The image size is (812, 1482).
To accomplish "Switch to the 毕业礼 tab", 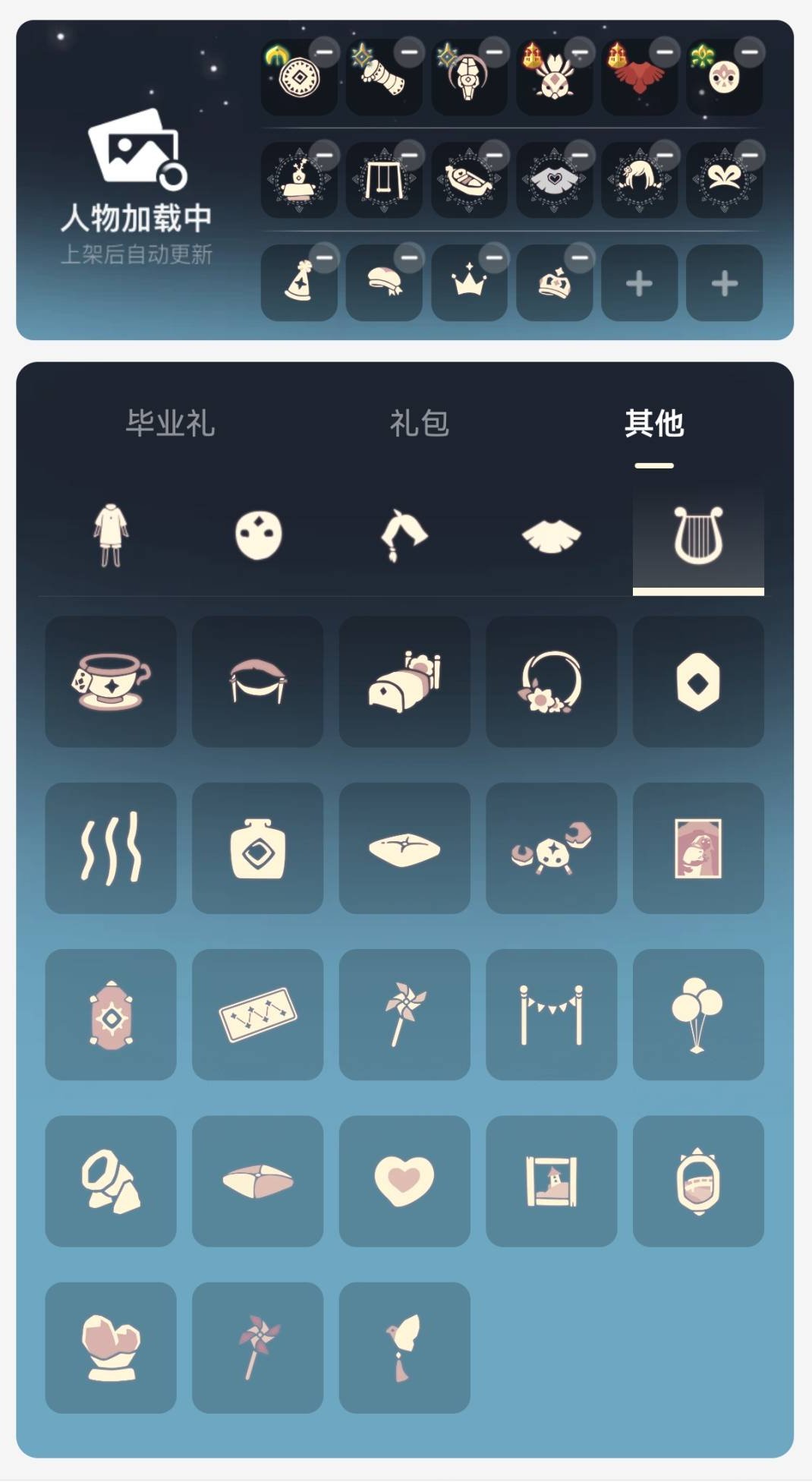I will 170,426.
